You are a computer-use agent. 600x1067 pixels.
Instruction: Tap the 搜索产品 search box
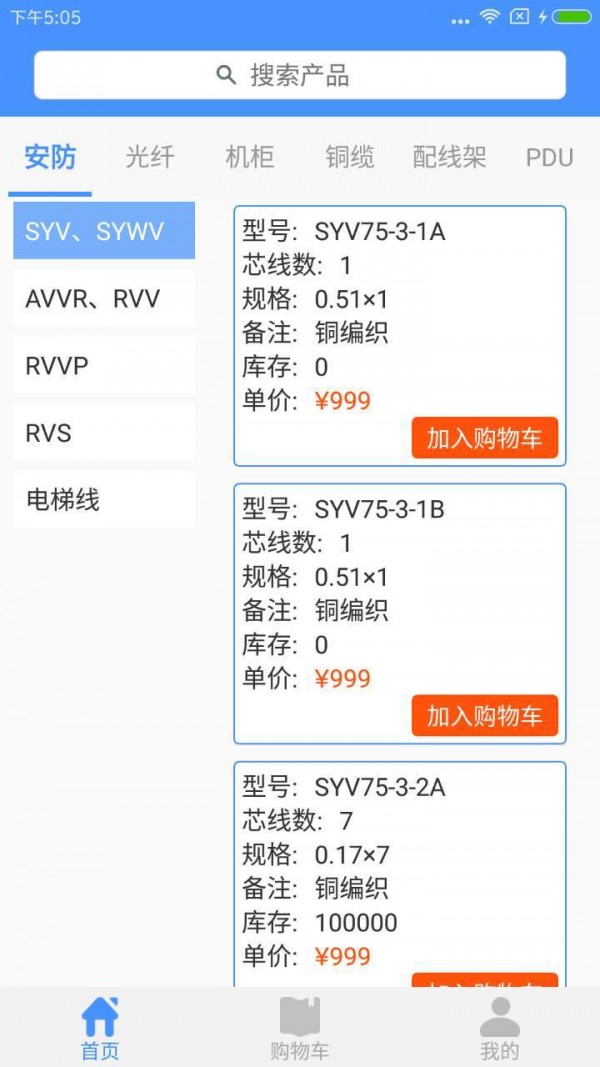point(300,75)
